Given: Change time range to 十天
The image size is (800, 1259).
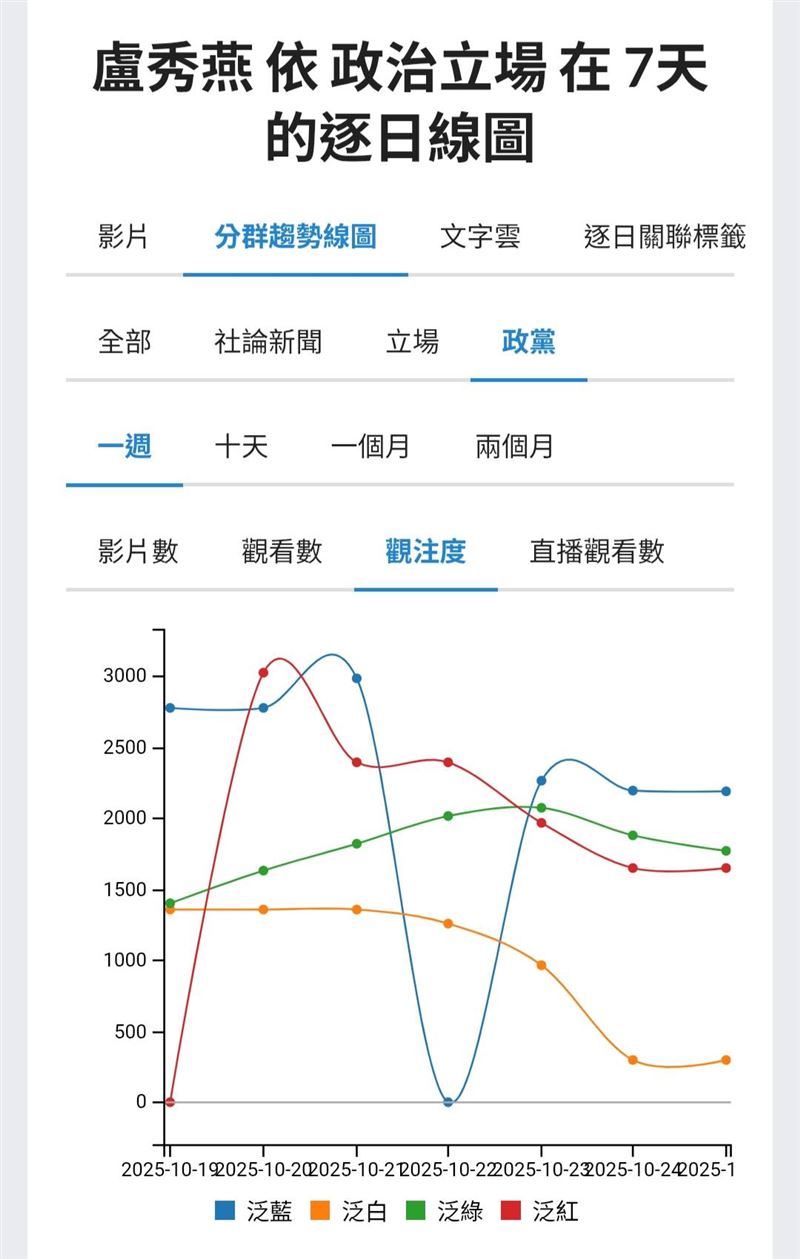Looking at the screenshot, I should [241, 446].
